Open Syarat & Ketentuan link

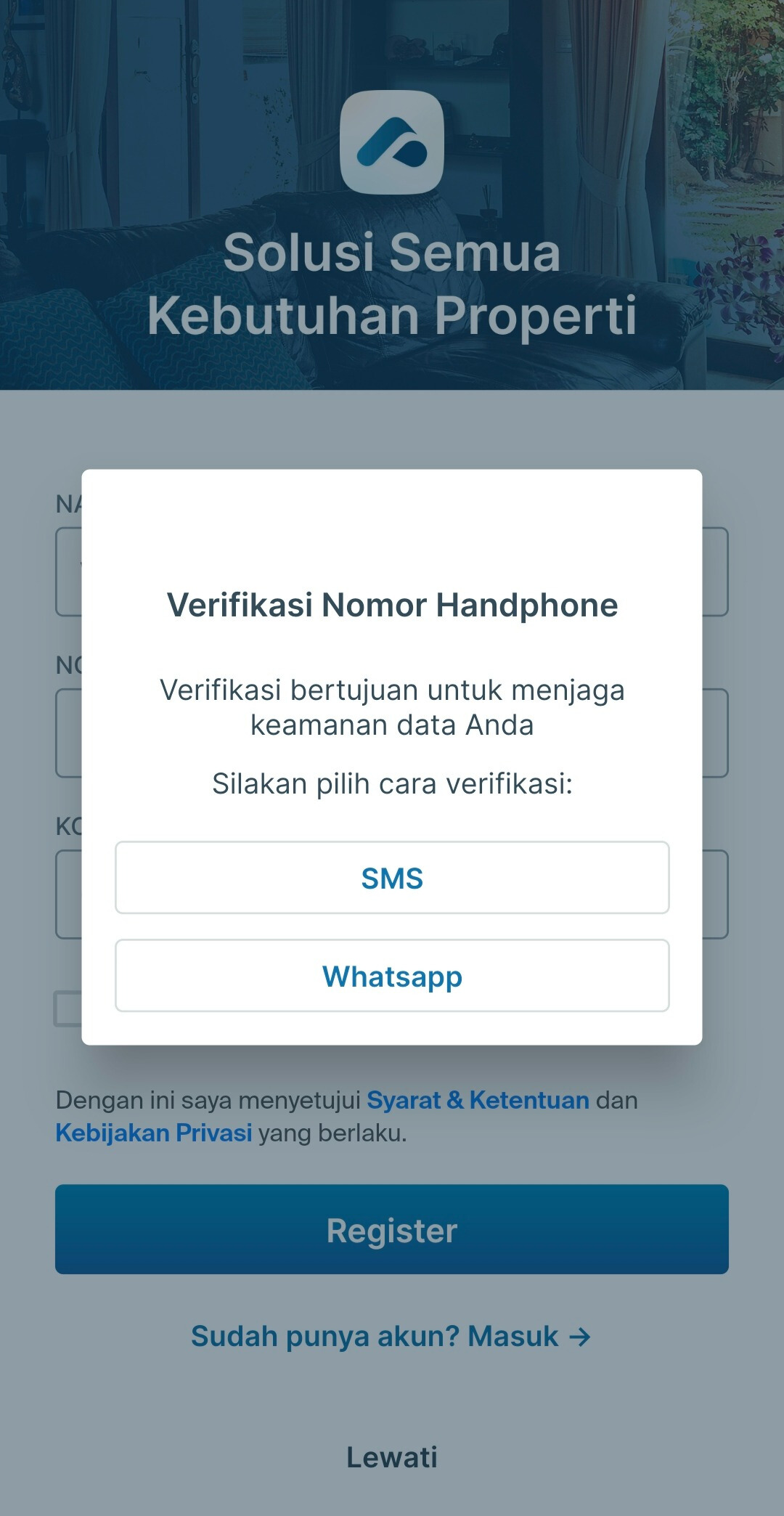point(478,1100)
